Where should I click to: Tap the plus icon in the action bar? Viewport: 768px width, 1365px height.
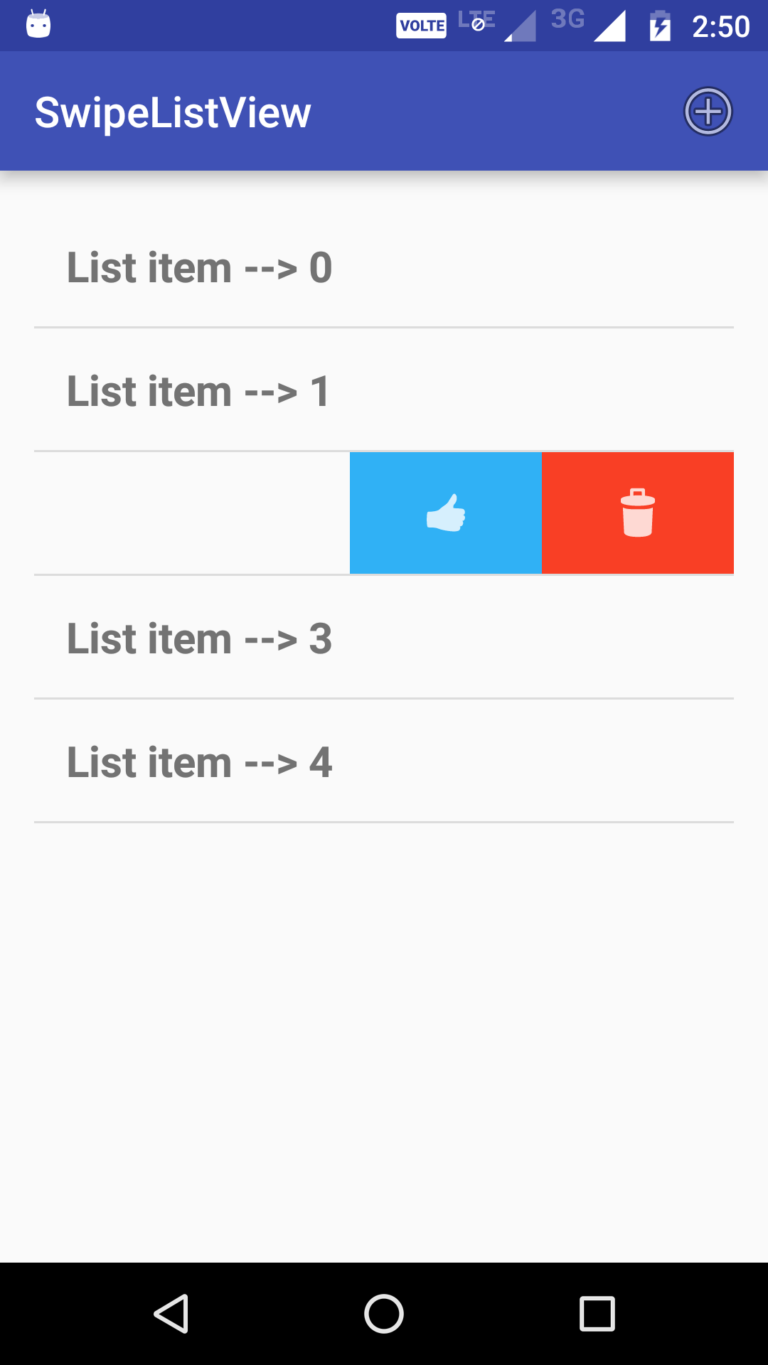point(708,111)
